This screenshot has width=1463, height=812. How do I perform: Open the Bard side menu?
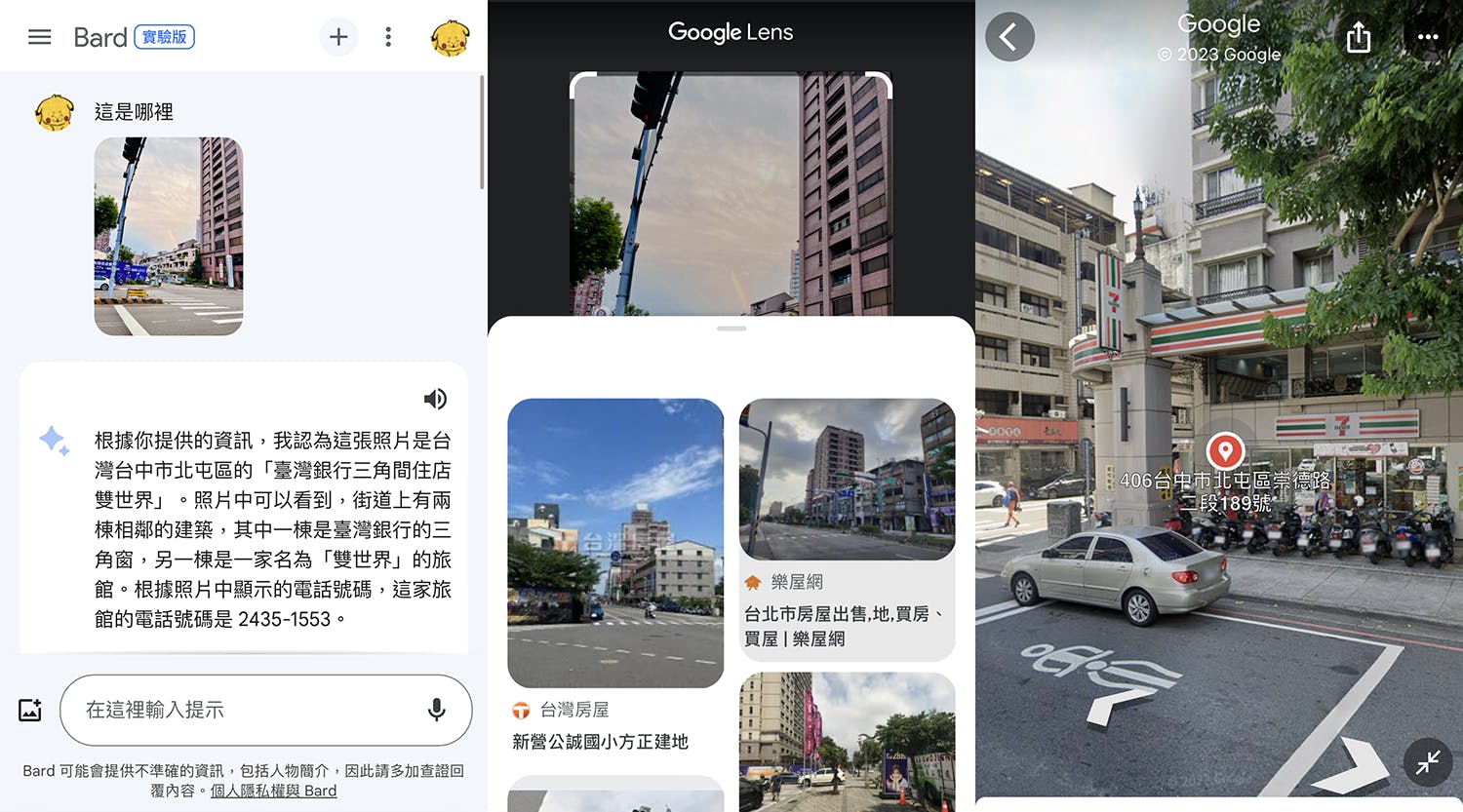(39, 37)
